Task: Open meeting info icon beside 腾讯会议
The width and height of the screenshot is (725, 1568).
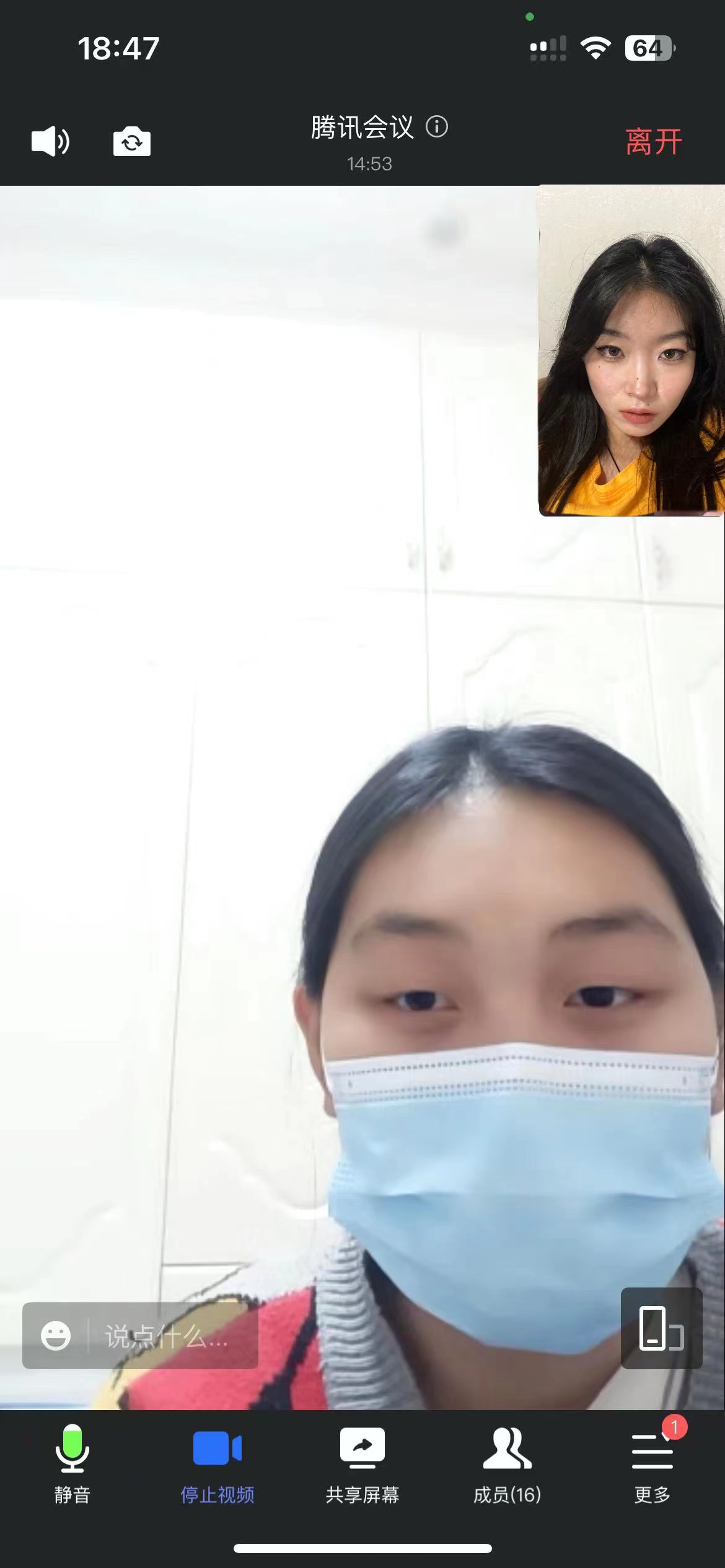Action: coord(437,127)
